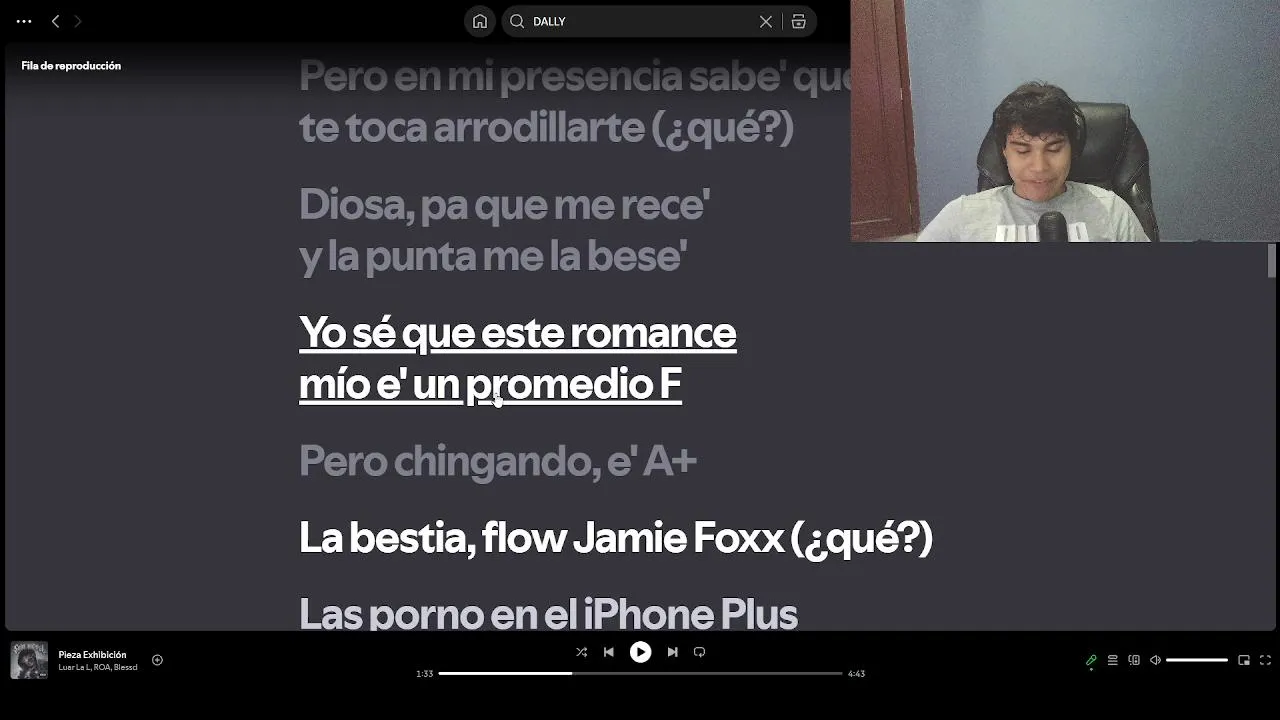Enable repeat mode

[x=700, y=652]
